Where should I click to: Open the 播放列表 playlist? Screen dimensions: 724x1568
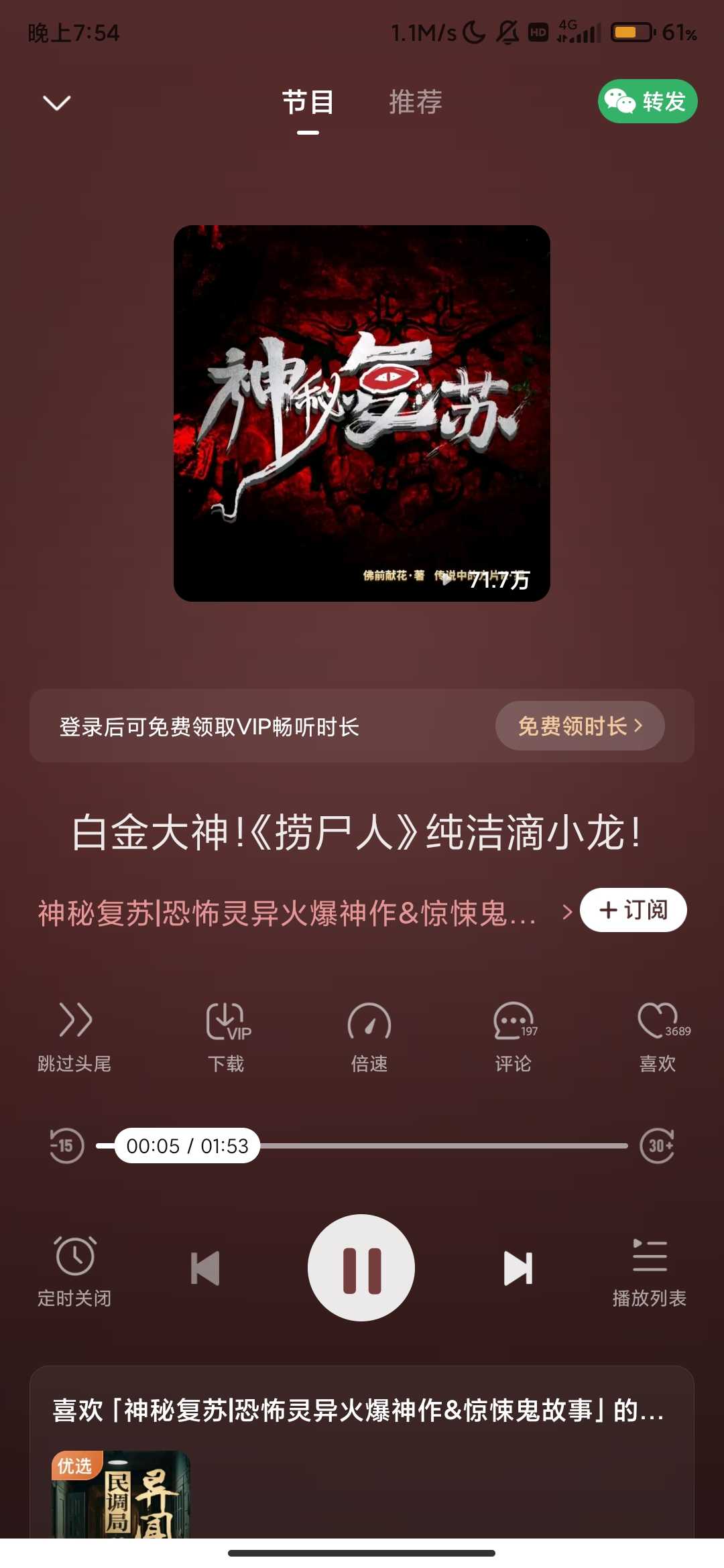650,1270
